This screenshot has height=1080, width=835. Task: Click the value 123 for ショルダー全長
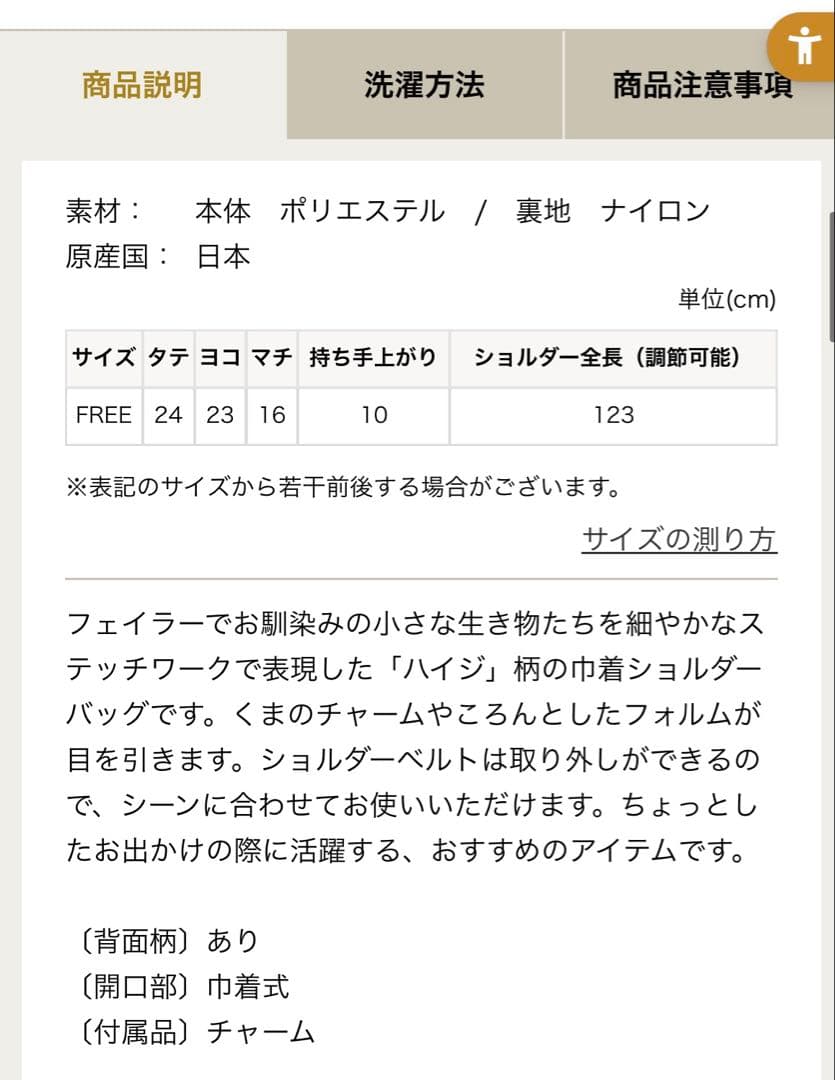[613, 415]
